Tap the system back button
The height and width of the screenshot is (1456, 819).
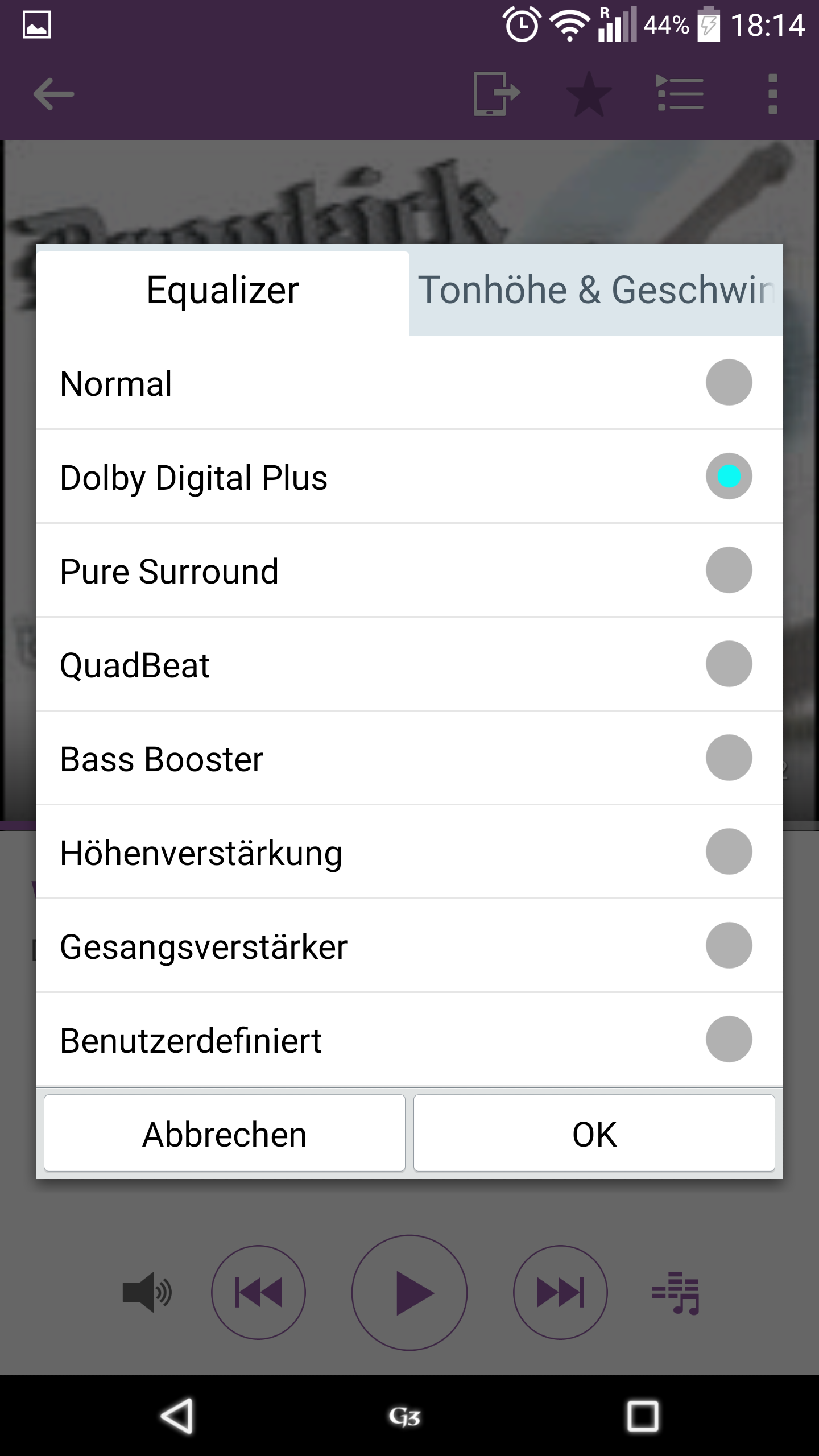click(x=177, y=1416)
